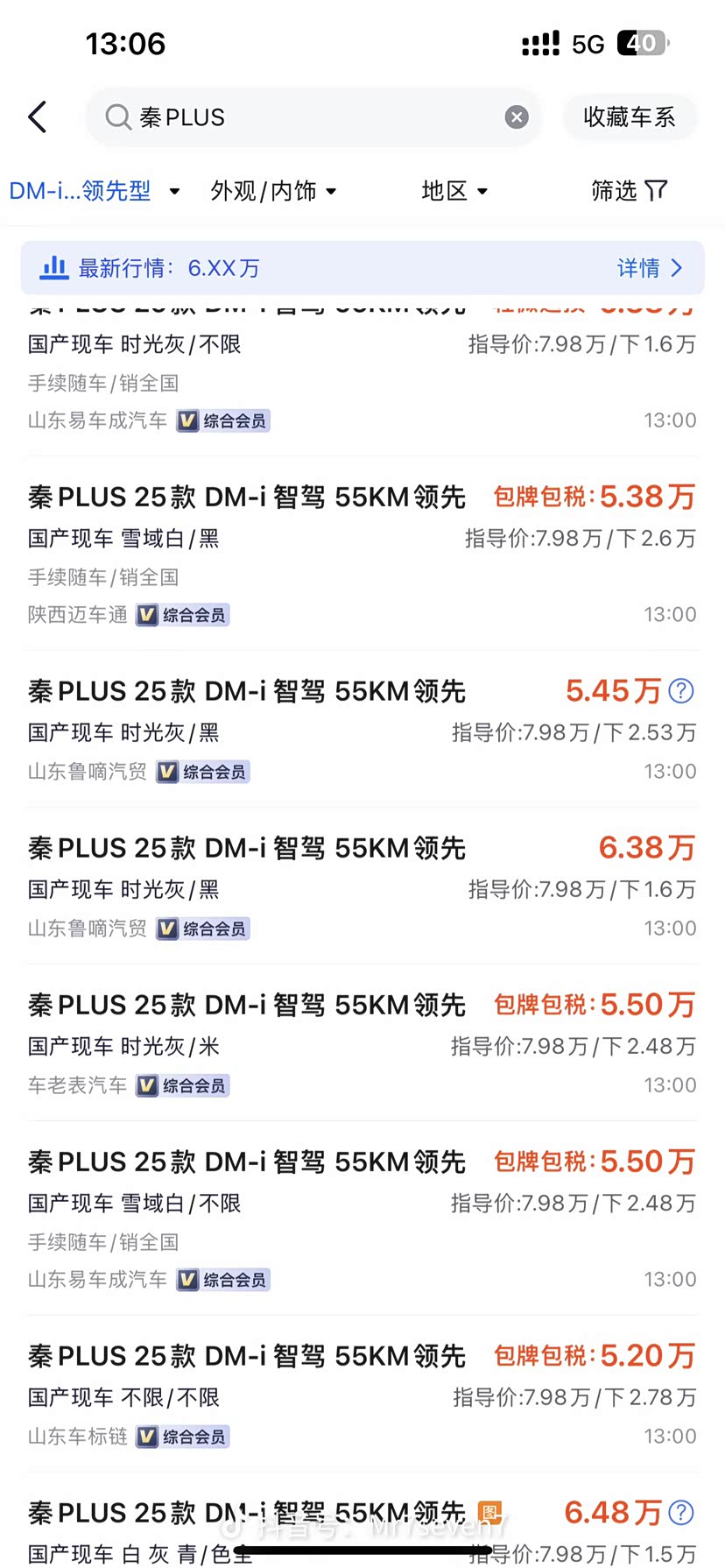The height and width of the screenshot is (1568, 725).
Task: Go back using the left arrow
Action: [38, 117]
